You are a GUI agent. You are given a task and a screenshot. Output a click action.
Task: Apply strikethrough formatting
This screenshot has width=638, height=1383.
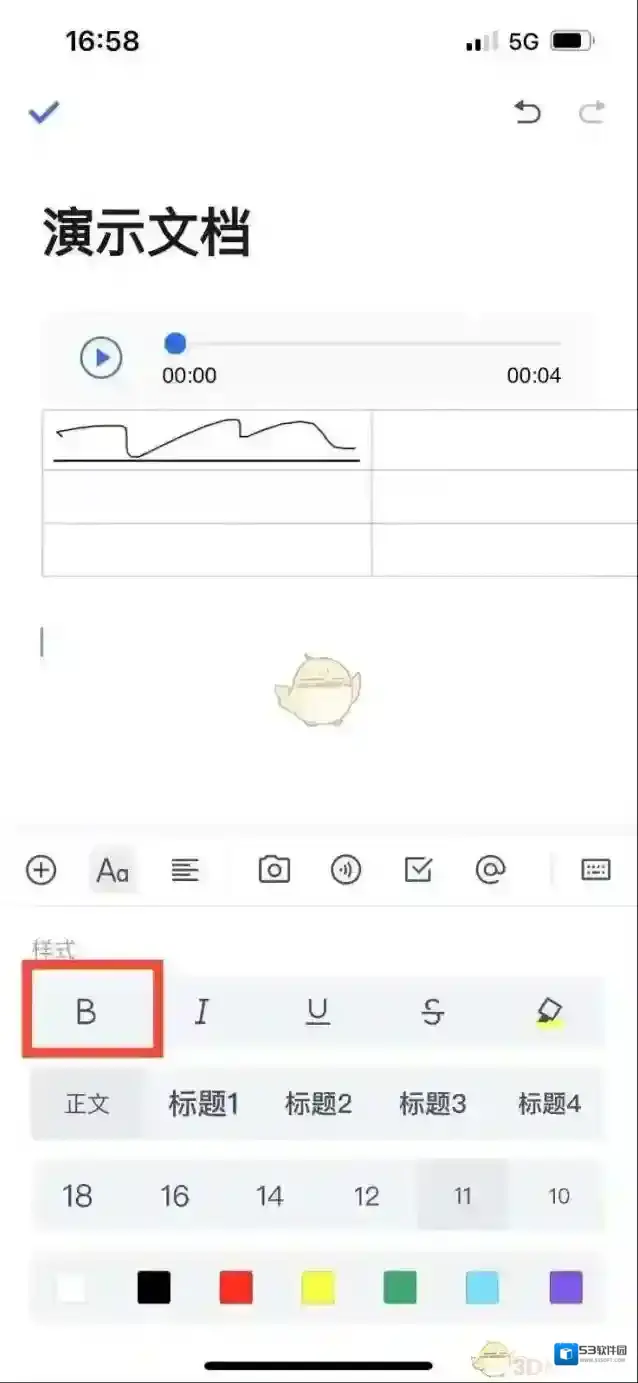[432, 1012]
